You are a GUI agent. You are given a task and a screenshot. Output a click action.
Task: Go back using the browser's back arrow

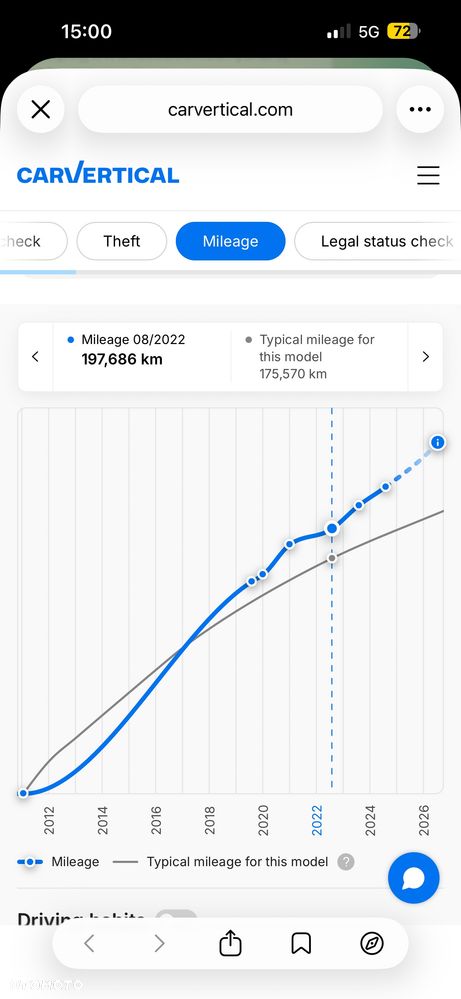89,944
